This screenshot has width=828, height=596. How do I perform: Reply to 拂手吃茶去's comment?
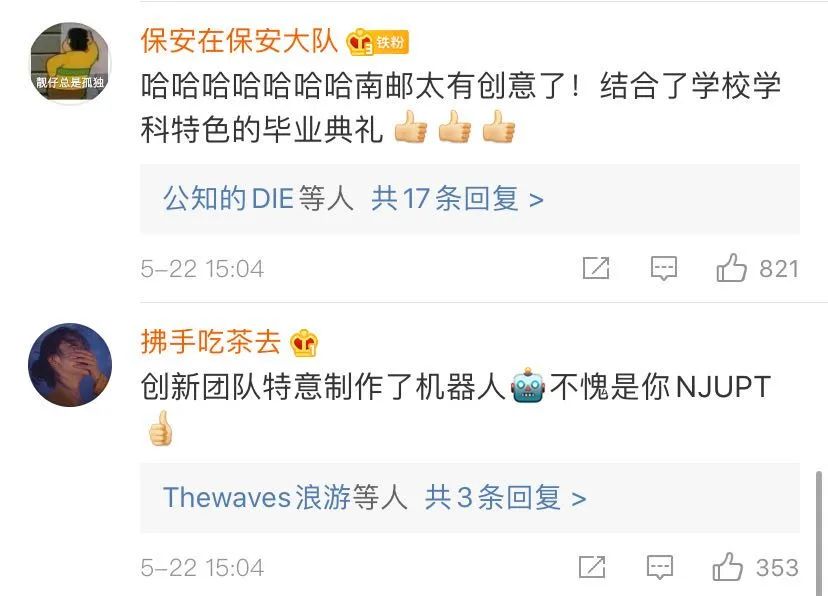coord(660,568)
